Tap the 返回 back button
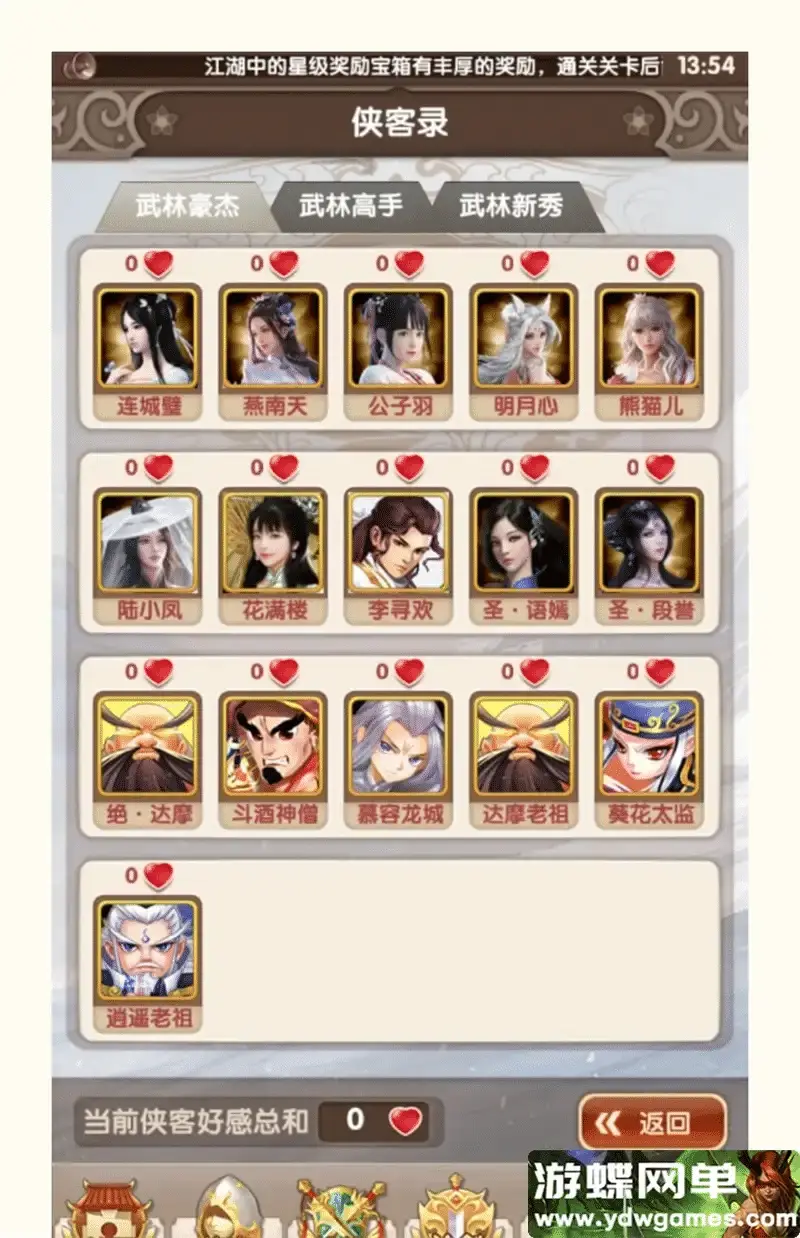Viewport: 800px width, 1238px height. [652, 1122]
